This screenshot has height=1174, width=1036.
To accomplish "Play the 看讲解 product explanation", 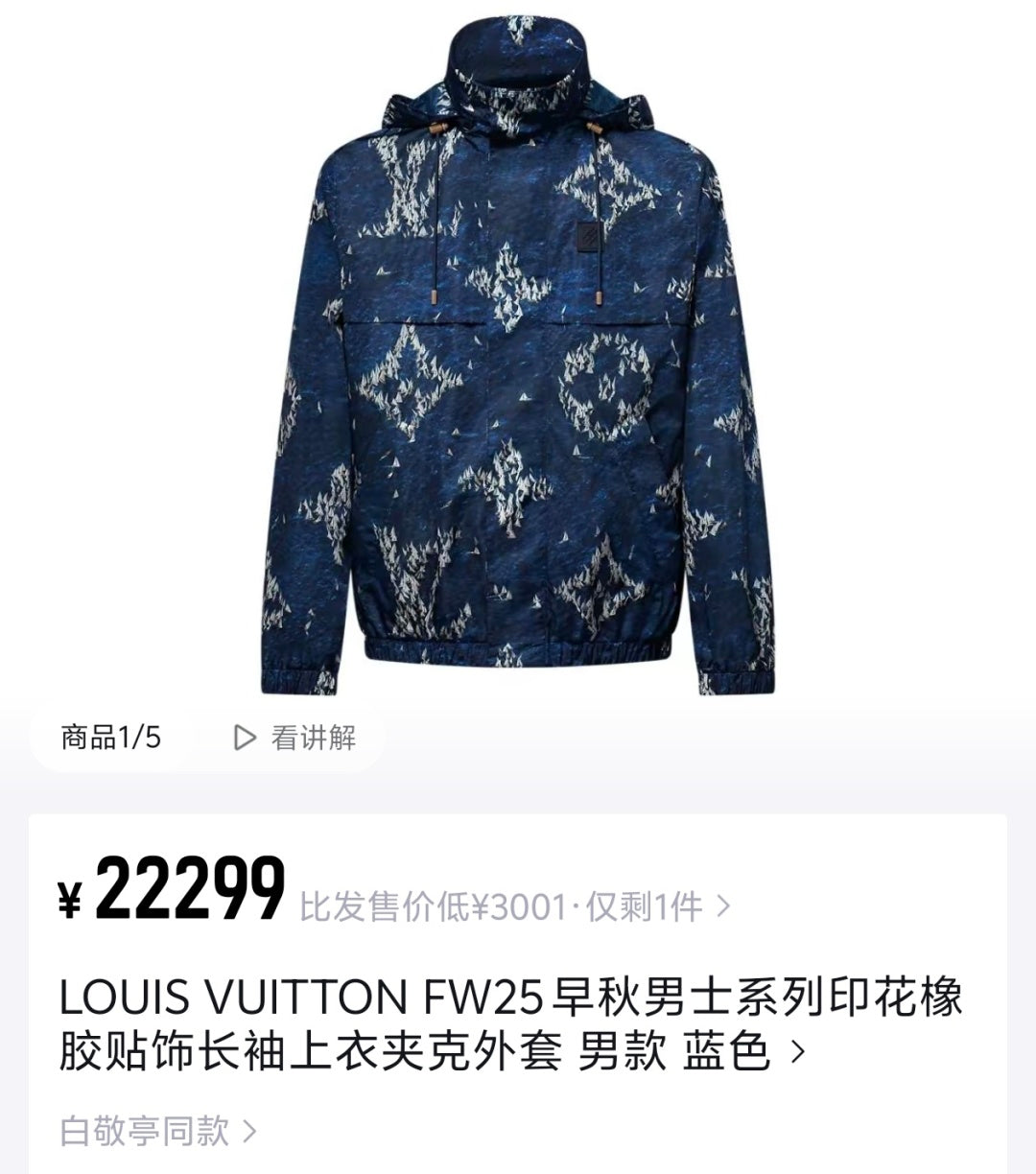I will (x=295, y=738).
